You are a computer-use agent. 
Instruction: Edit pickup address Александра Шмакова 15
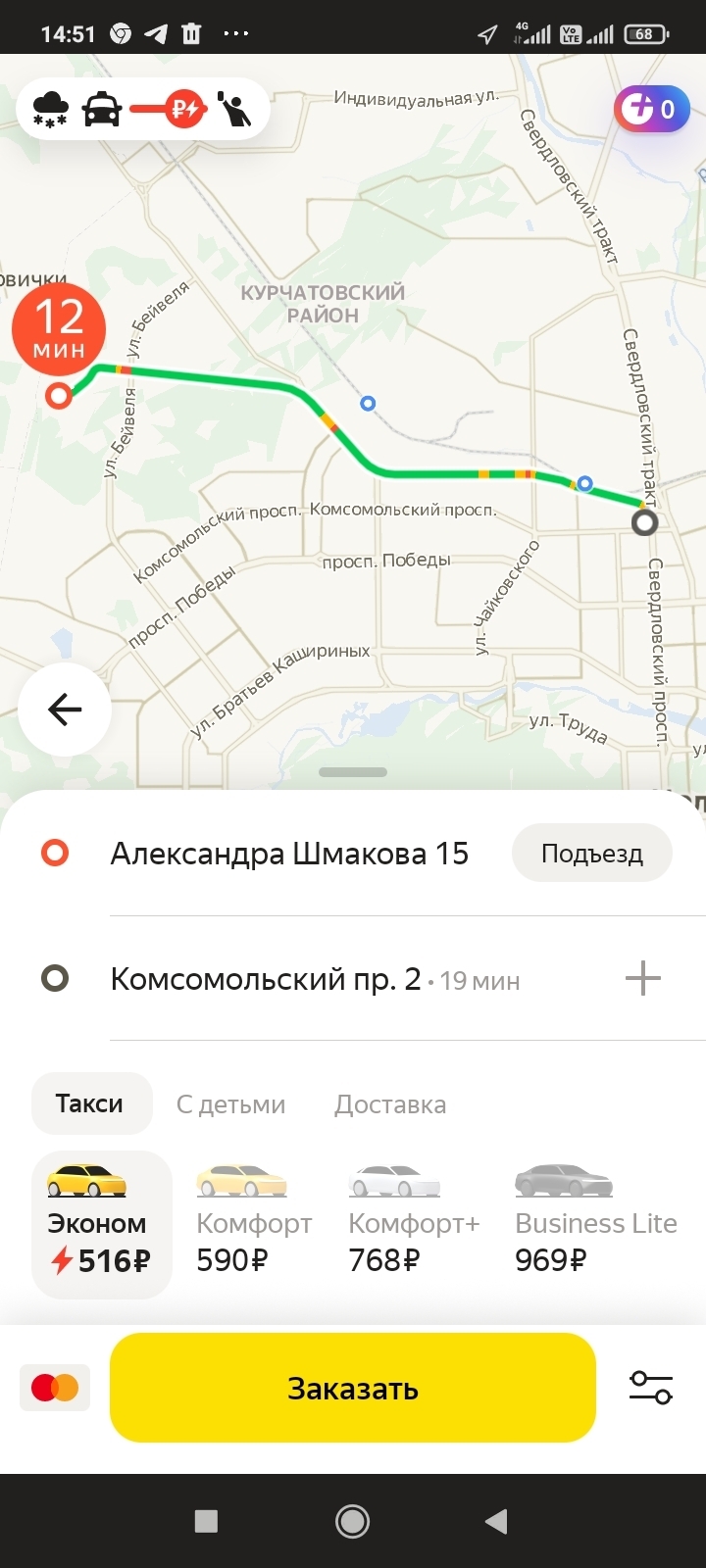[x=289, y=854]
